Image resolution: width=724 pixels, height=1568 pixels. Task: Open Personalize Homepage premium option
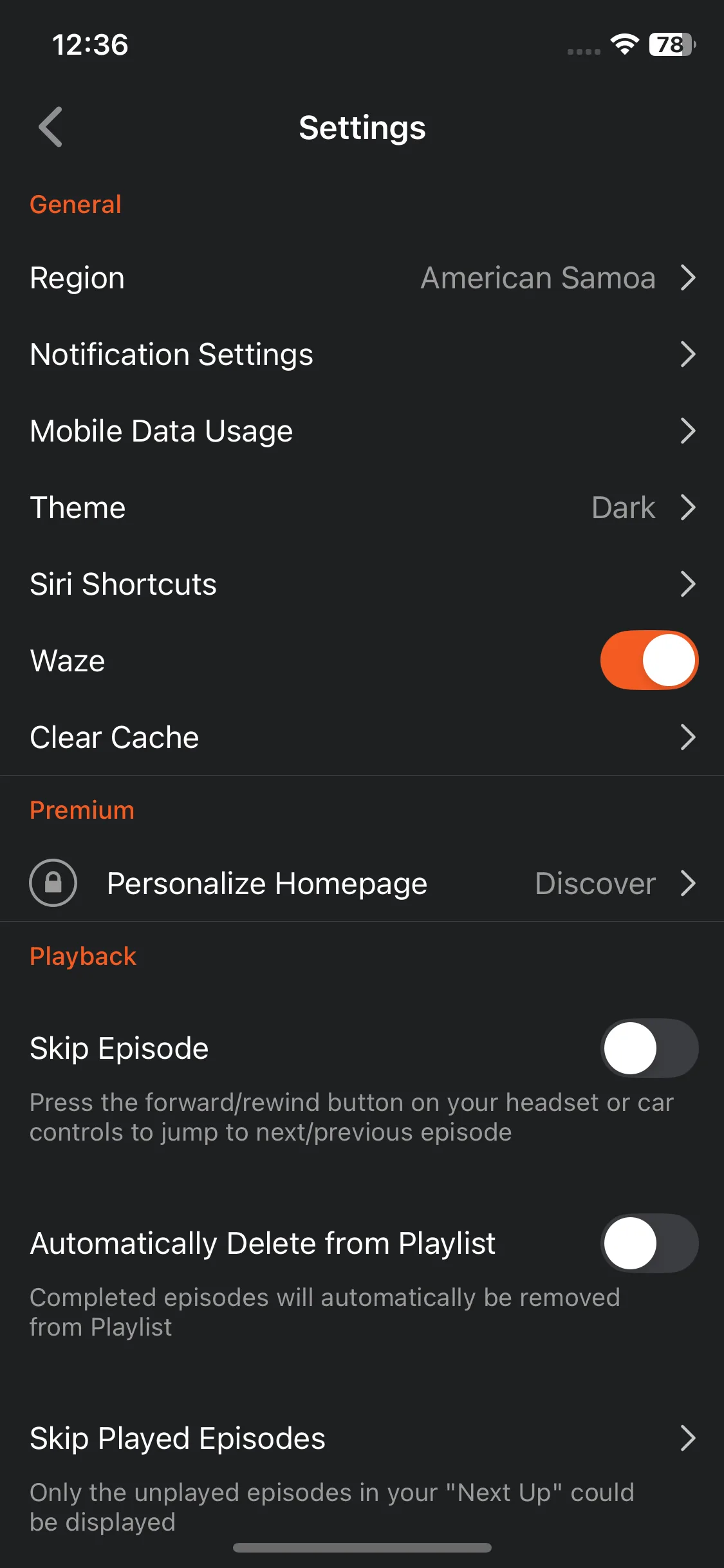tap(362, 883)
